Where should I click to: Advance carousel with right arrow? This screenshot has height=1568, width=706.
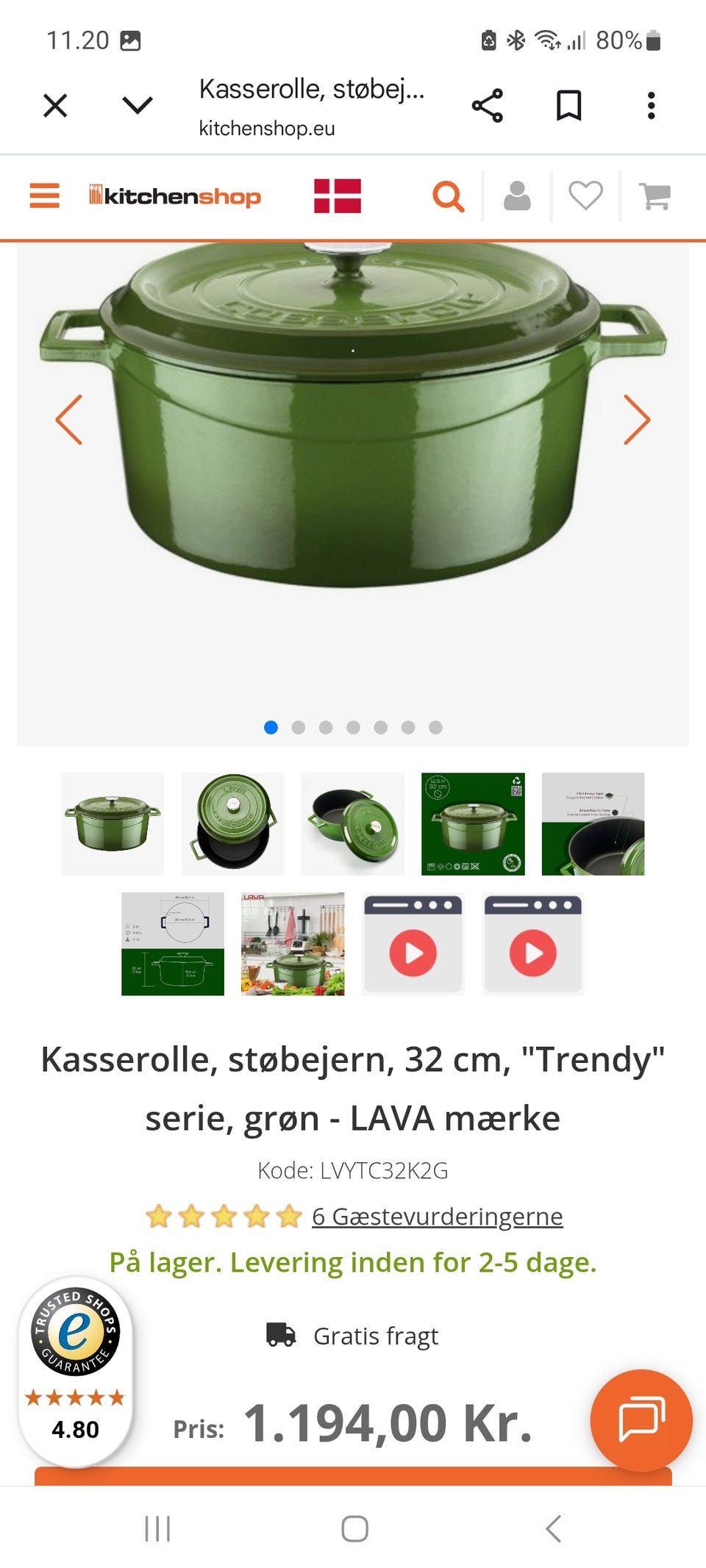(638, 419)
